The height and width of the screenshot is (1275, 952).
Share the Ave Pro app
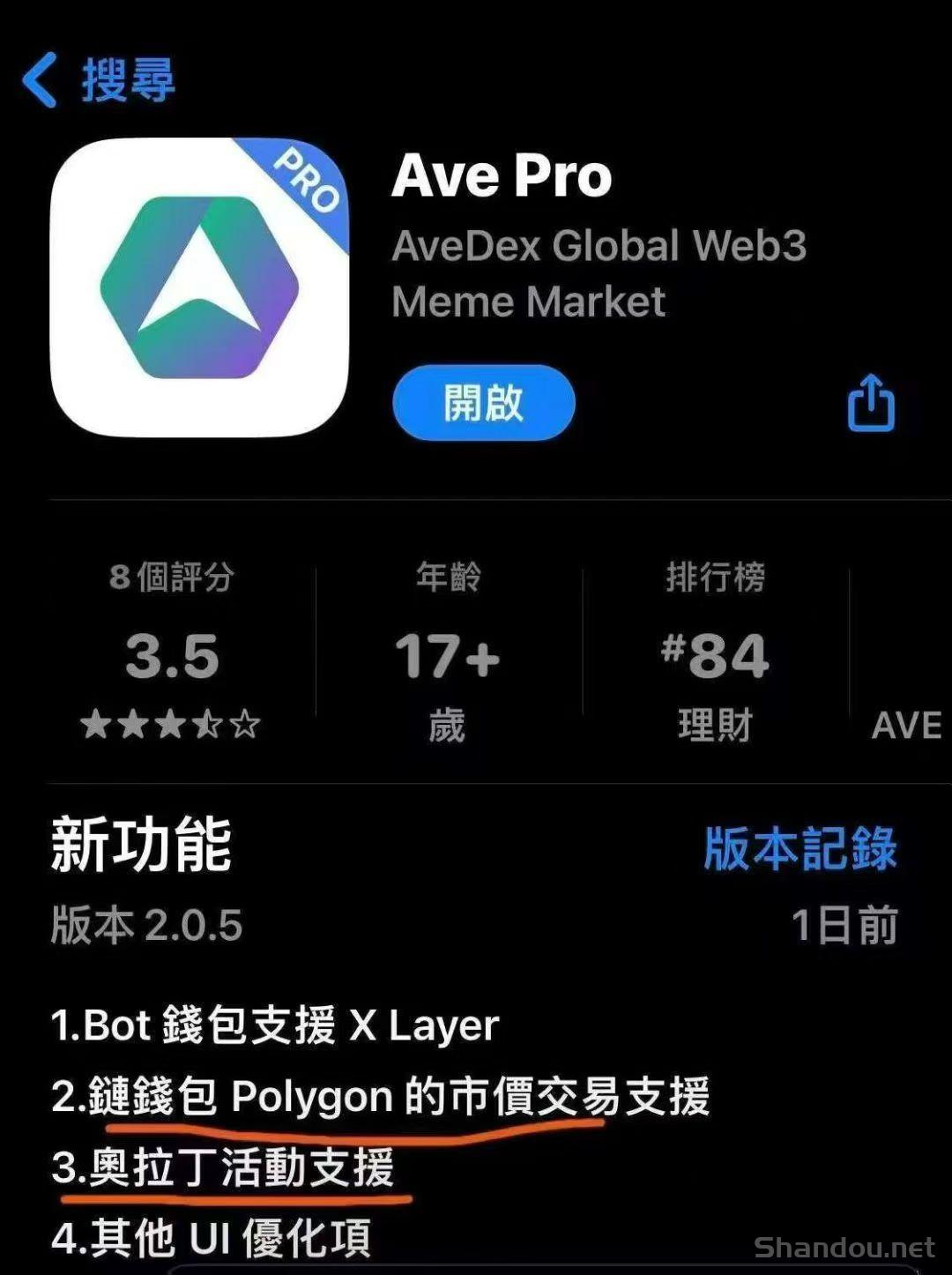[871, 403]
